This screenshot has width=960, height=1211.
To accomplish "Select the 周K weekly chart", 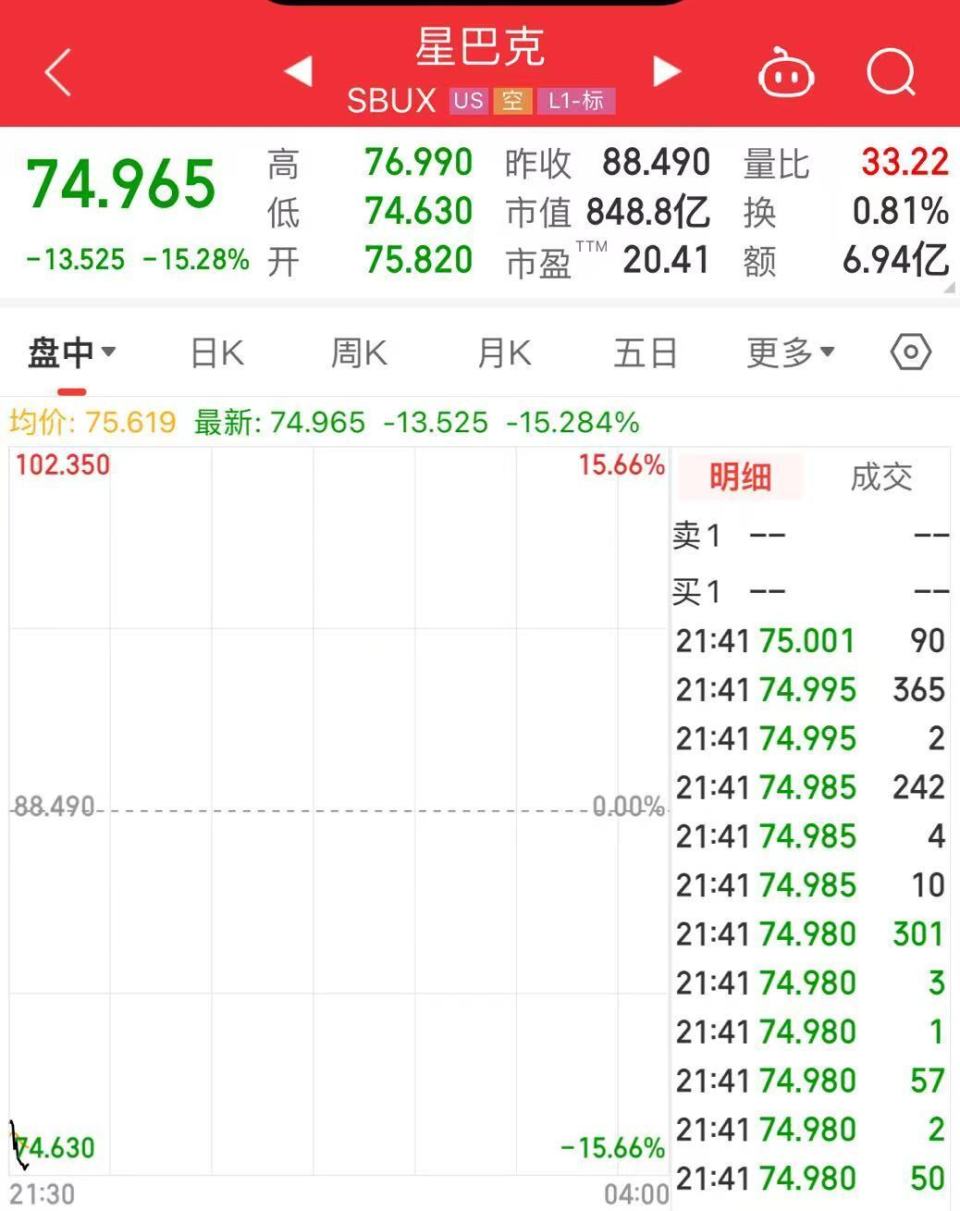I will 357,352.
